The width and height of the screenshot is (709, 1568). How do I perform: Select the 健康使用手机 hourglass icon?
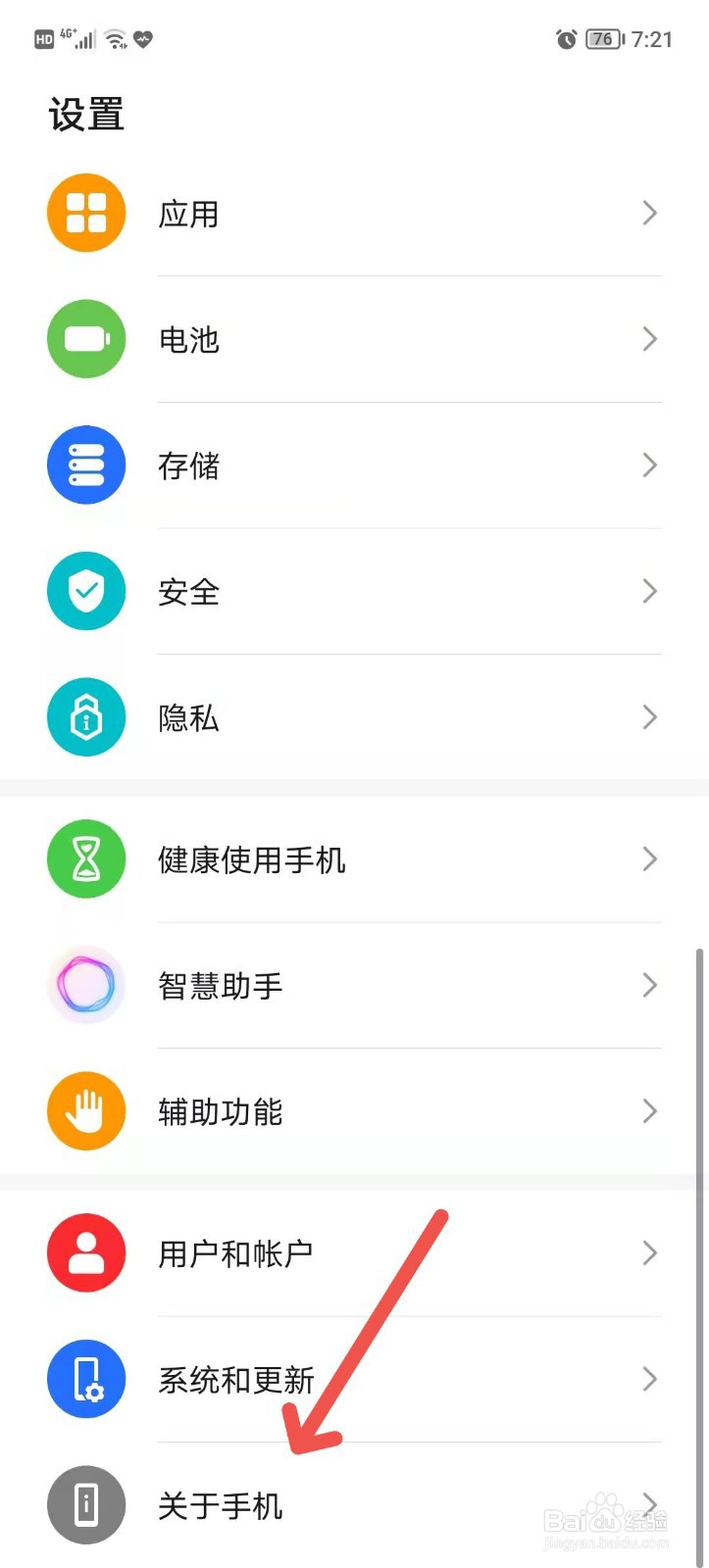(86, 858)
